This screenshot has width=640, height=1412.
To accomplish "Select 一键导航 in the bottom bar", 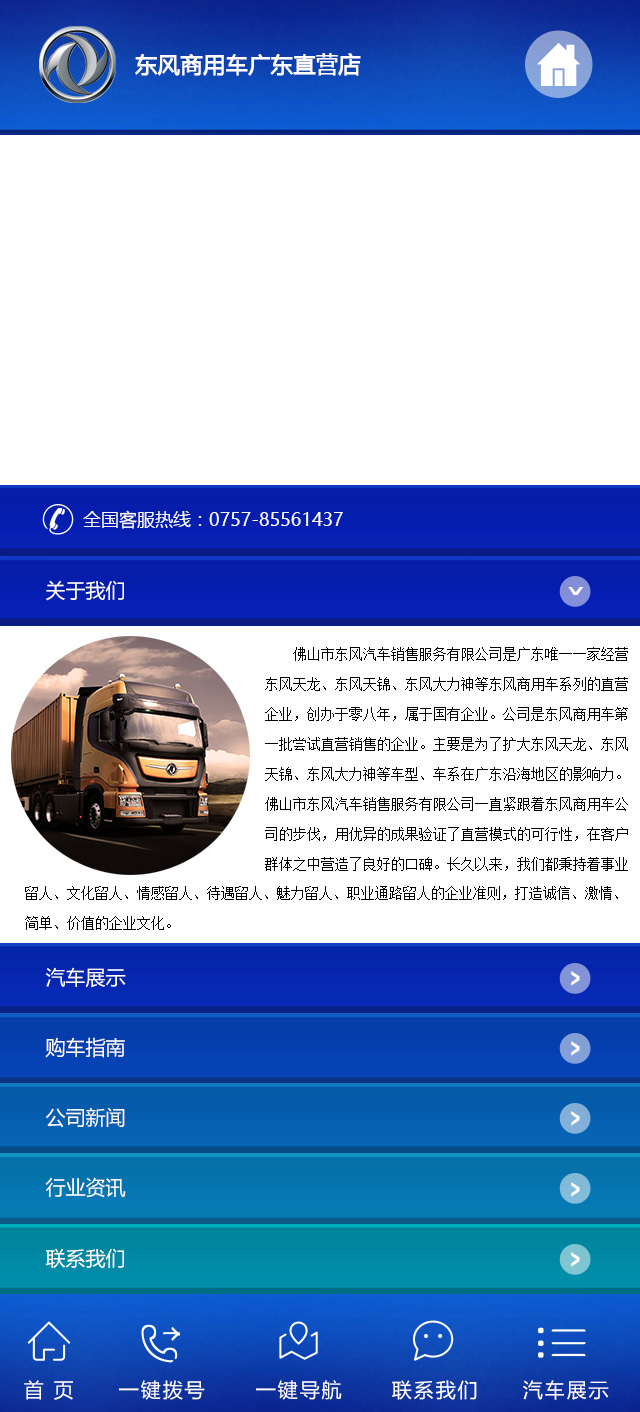I will [x=298, y=1360].
